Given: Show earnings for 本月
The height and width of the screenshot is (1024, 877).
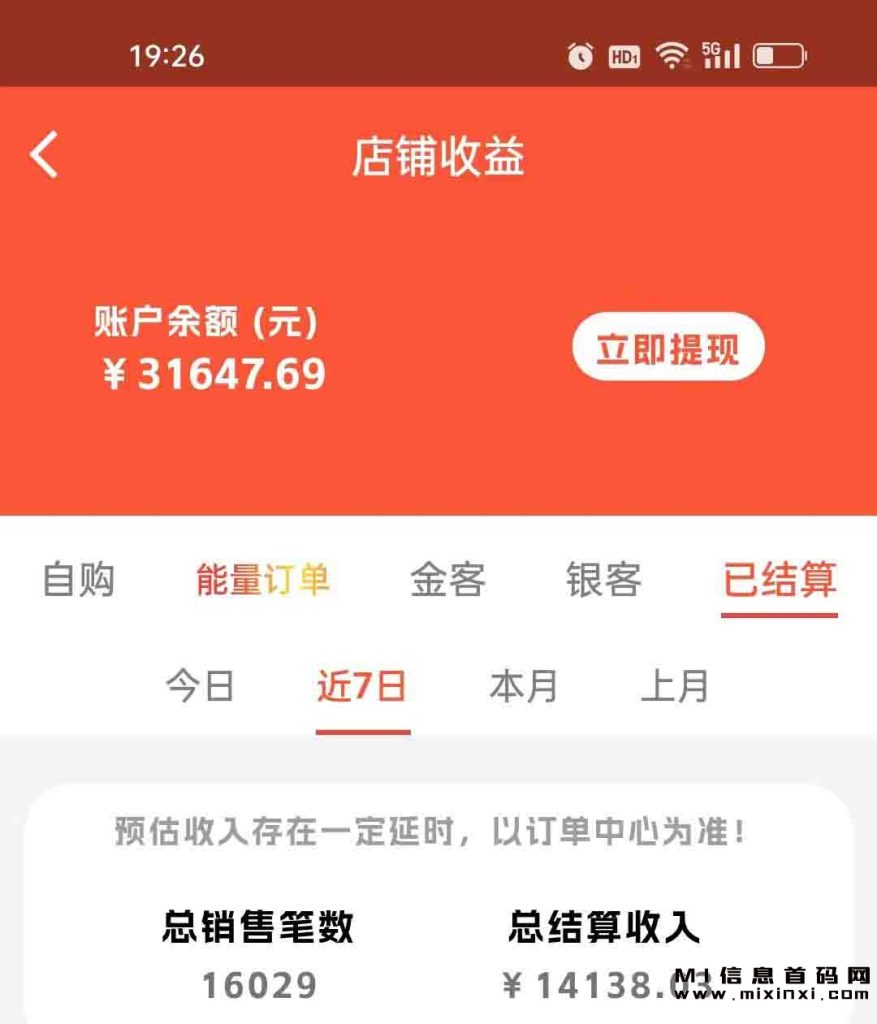Looking at the screenshot, I should (x=523, y=687).
